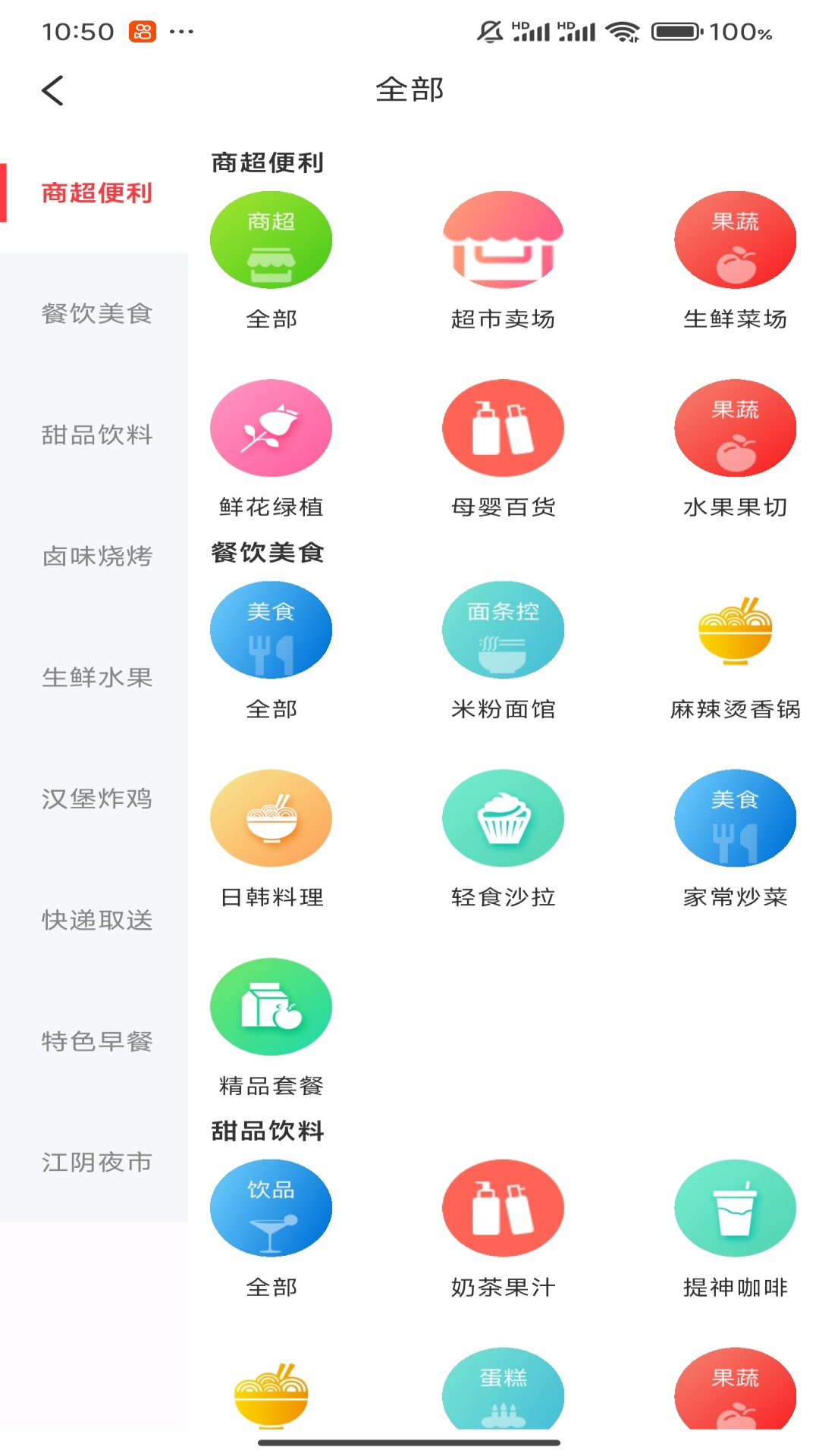Screen dimensions: 819x1456
Task: Select the 家常炒菜 category icon
Action: click(x=736, y=817)
